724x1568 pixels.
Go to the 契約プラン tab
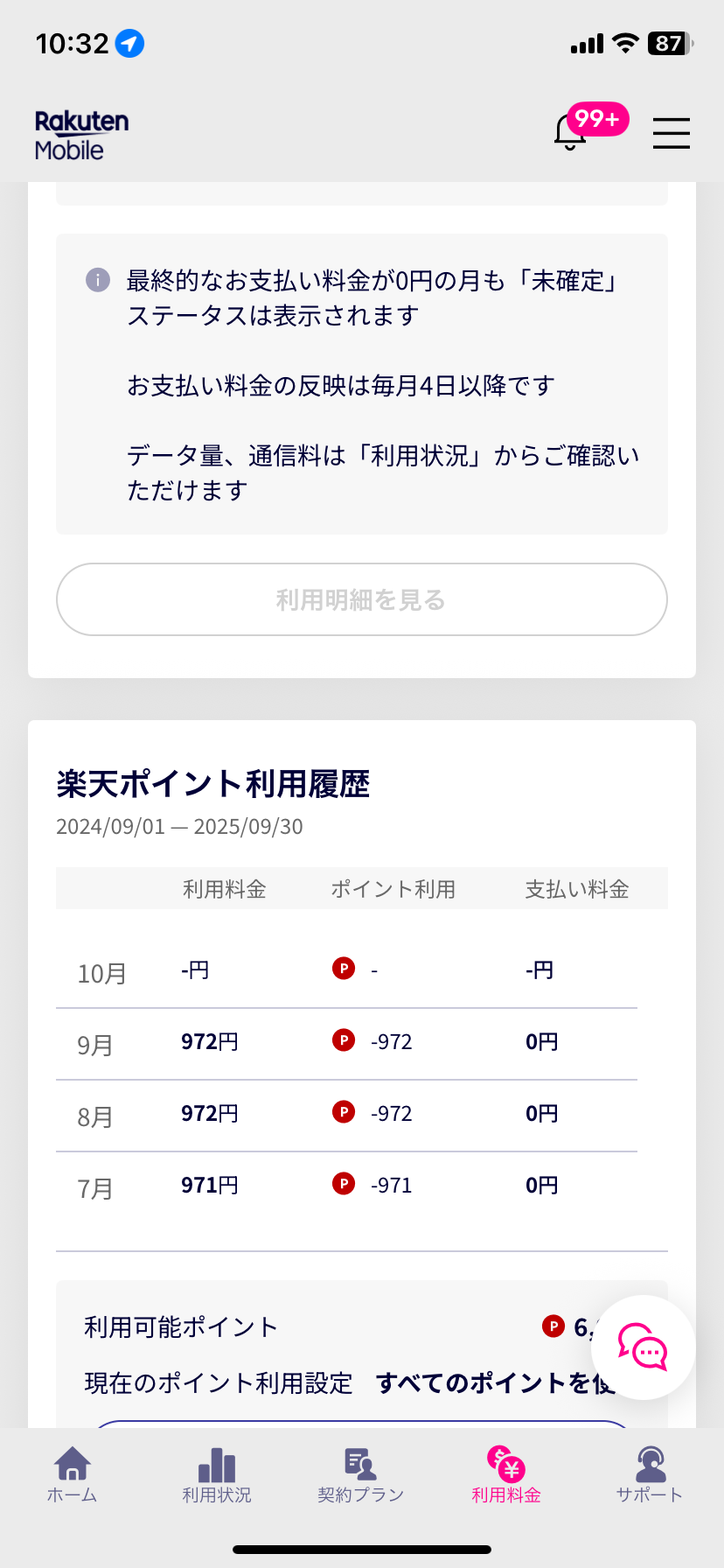[360, 1475]
